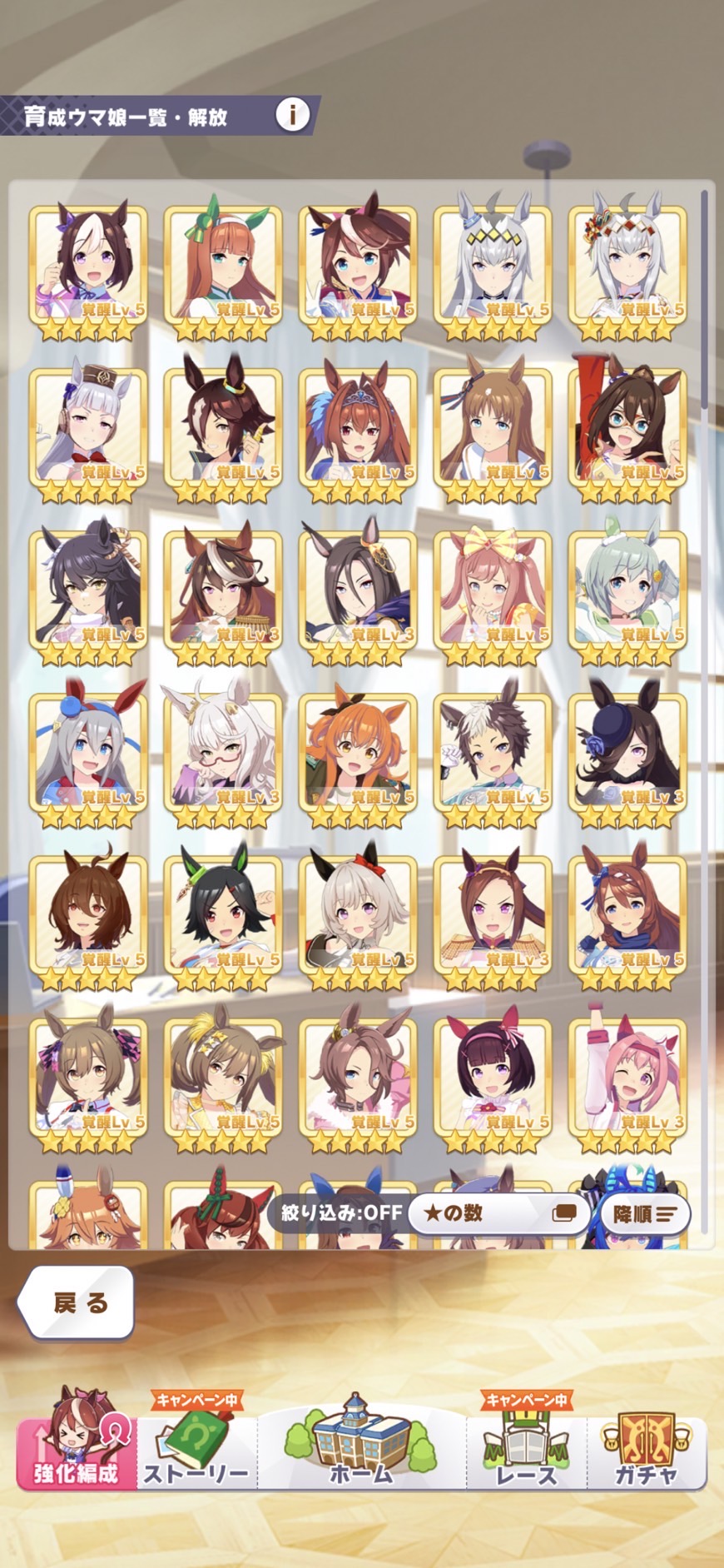Open the ★の数 sort dropdown
This screenshot has height=1568, width=724.
click(498, 1213)
